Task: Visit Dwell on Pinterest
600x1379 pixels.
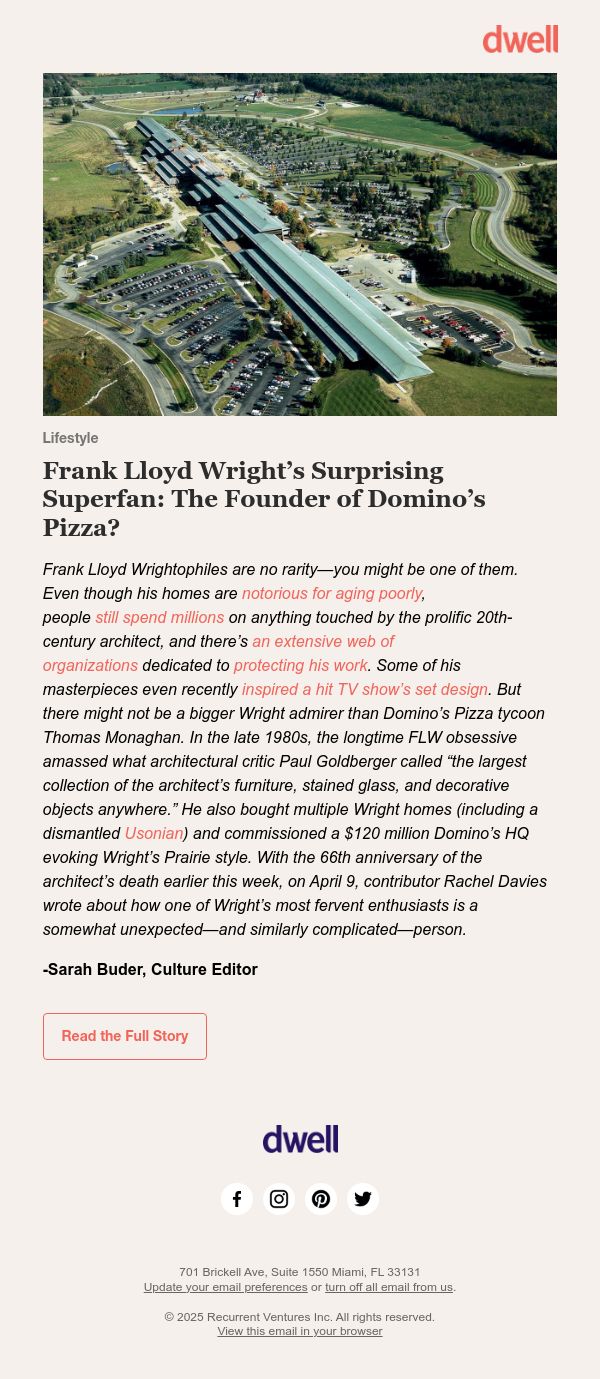Action: pos(321,1199)
